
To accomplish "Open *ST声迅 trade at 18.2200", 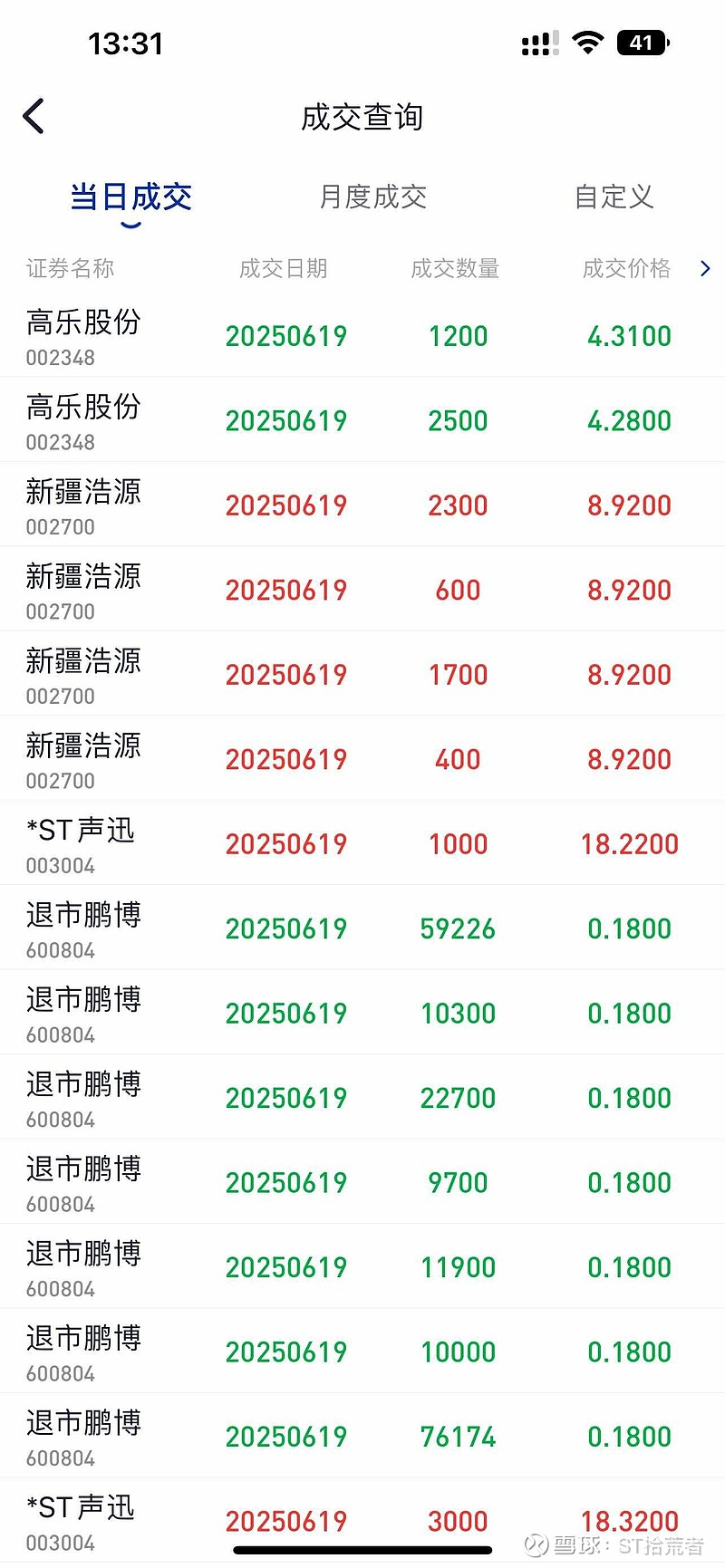I will tap(362, 843).
